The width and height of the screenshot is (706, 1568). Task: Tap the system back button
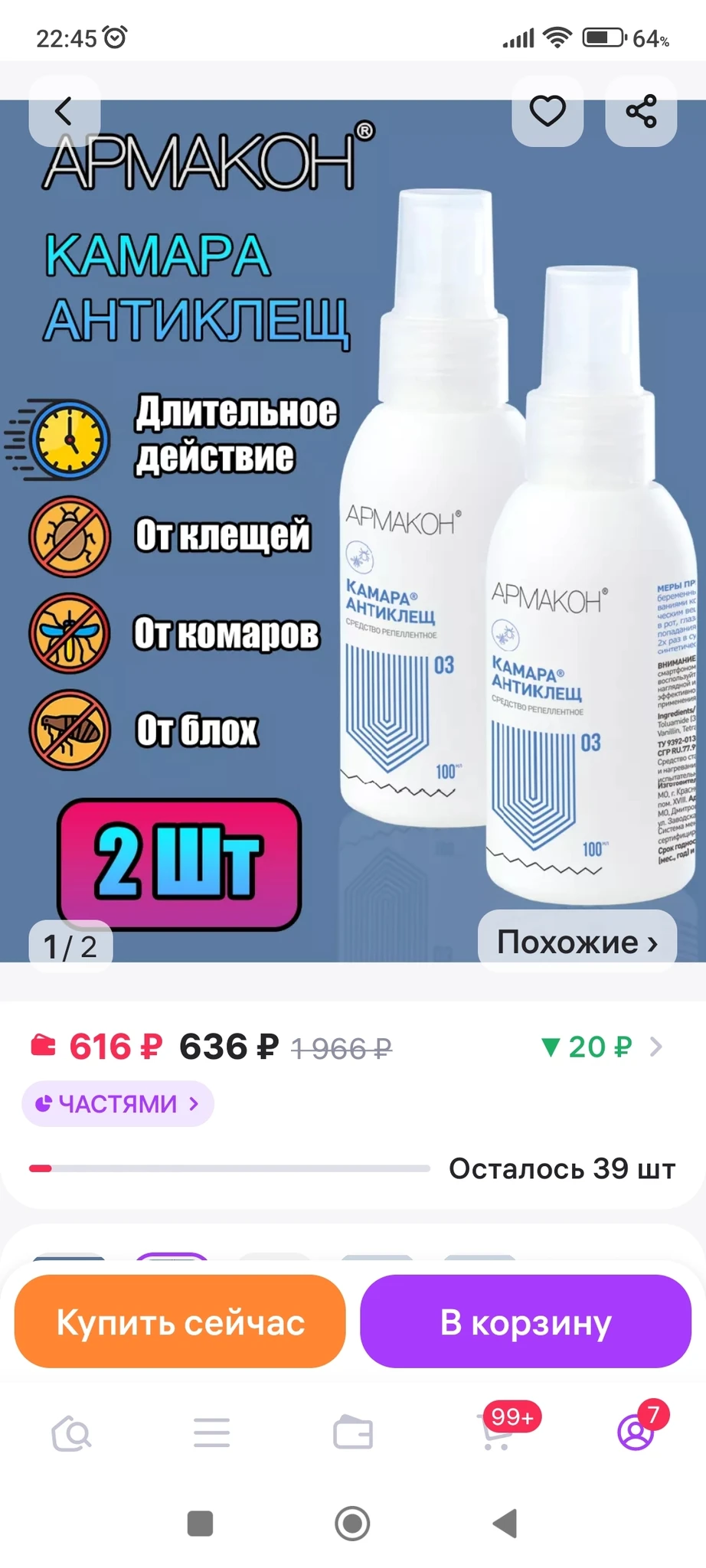click(x=505, y=1524)
